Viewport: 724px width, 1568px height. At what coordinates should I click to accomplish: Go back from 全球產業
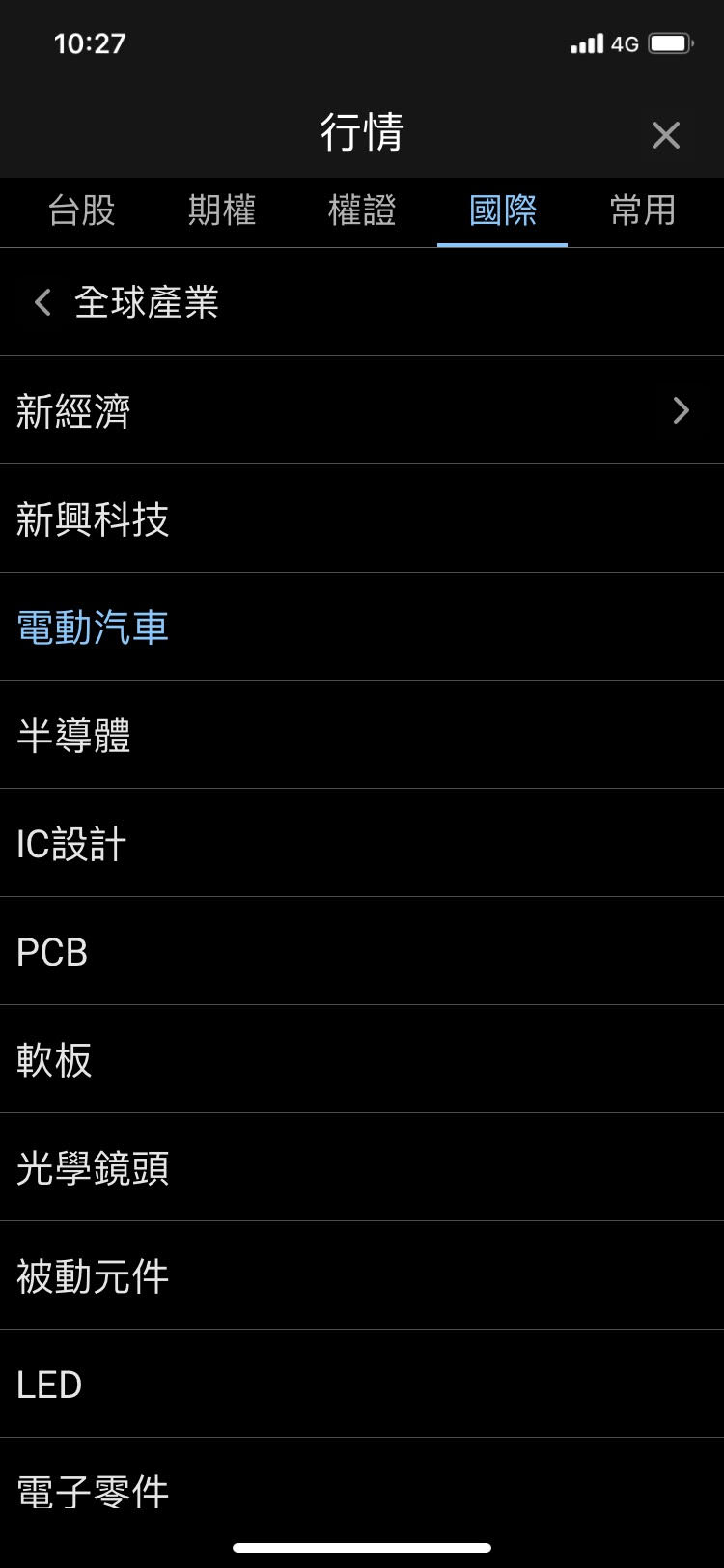(42, 303)
